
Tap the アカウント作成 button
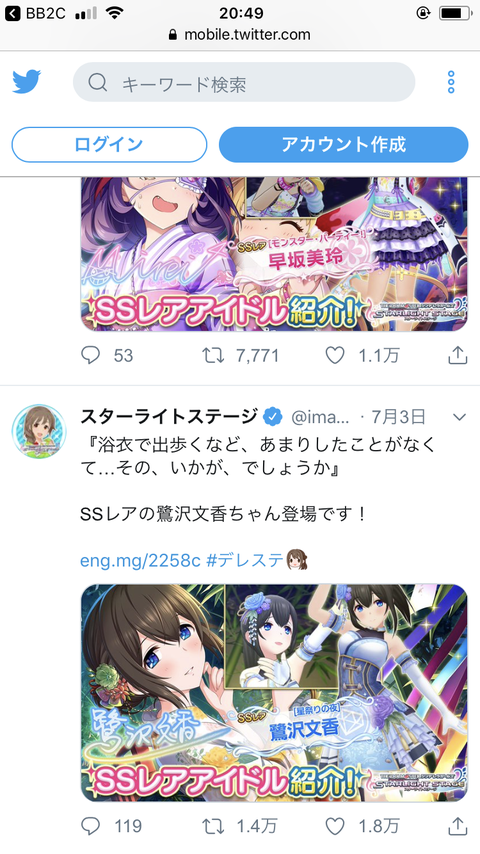point(343,145)
